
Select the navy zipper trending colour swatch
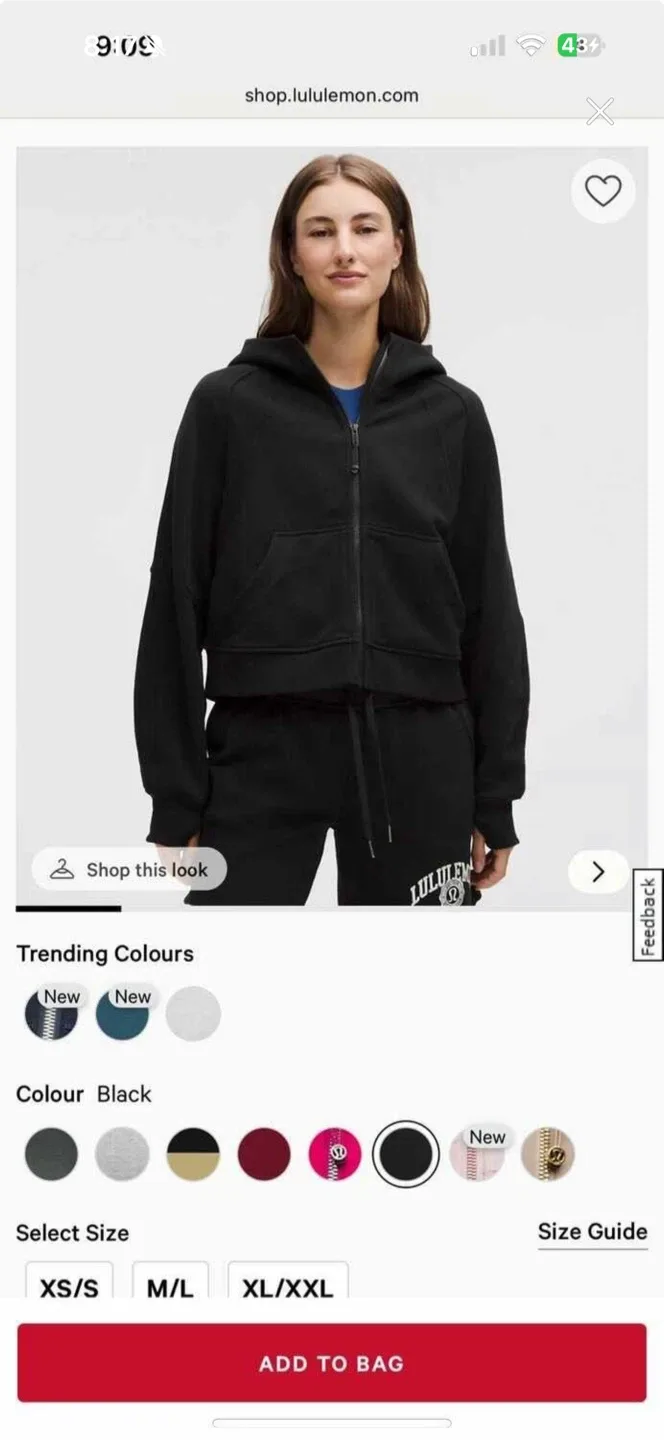tap(51, 1014)
